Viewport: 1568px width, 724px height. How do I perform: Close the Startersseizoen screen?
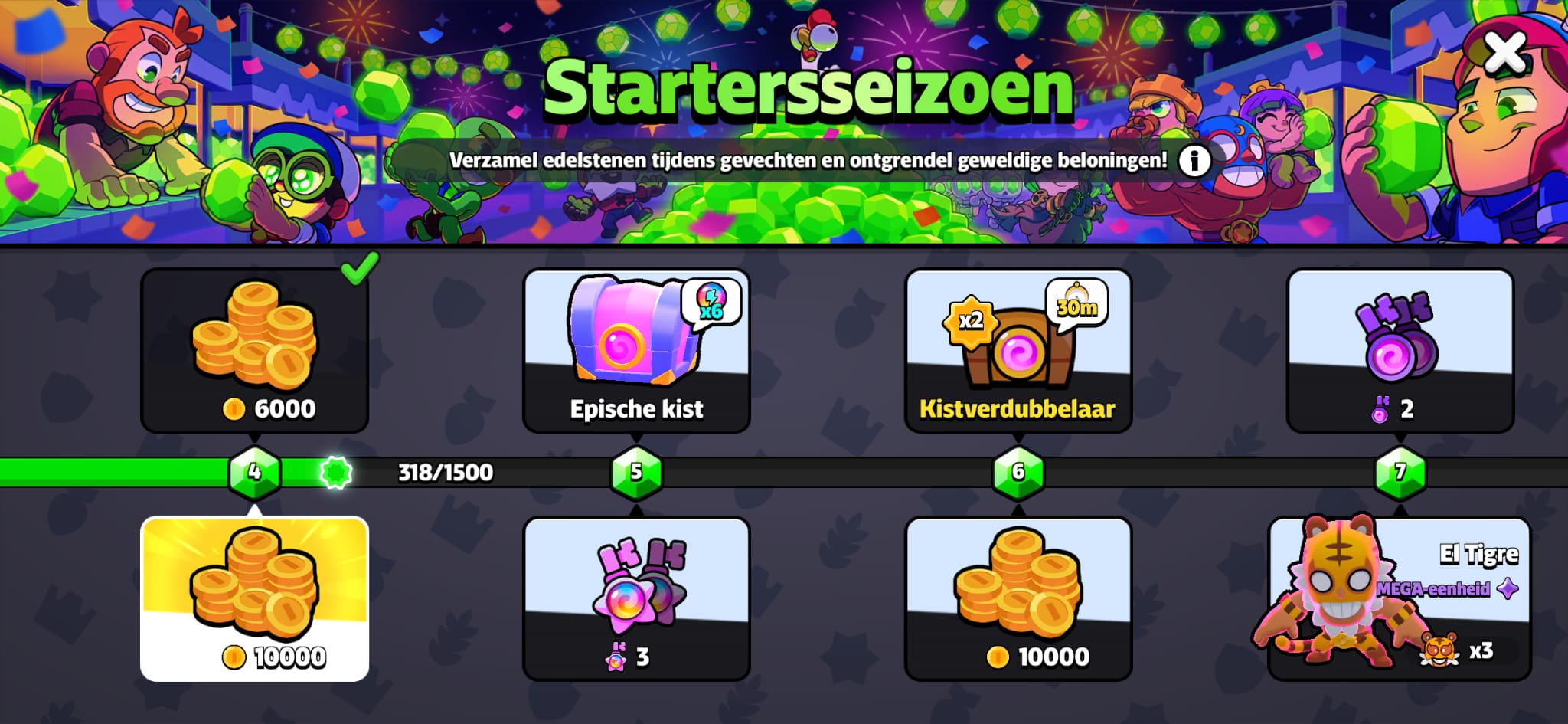1504,52
